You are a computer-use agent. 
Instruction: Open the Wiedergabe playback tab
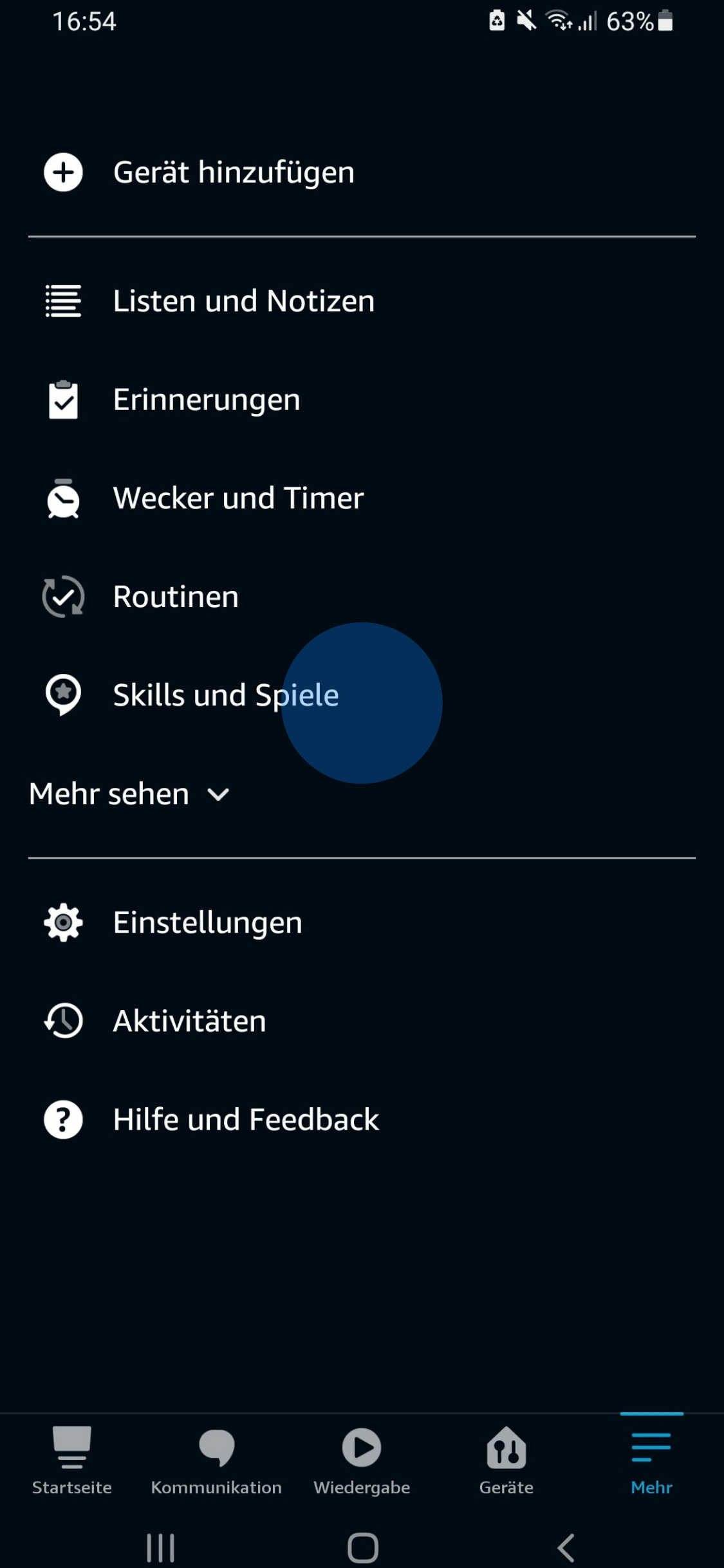click(362, 1461)
